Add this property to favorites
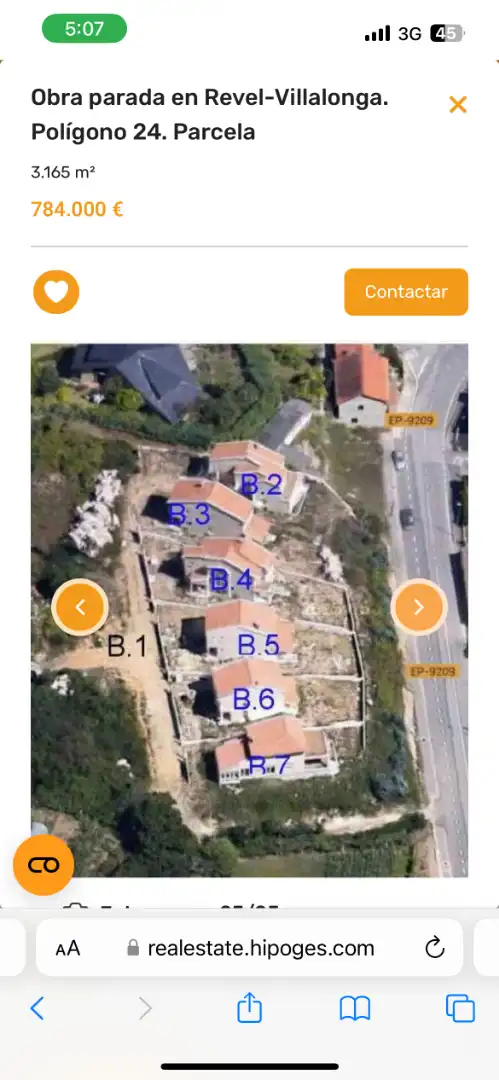This screenshot has height=1080, width=499. coord(57,292)
